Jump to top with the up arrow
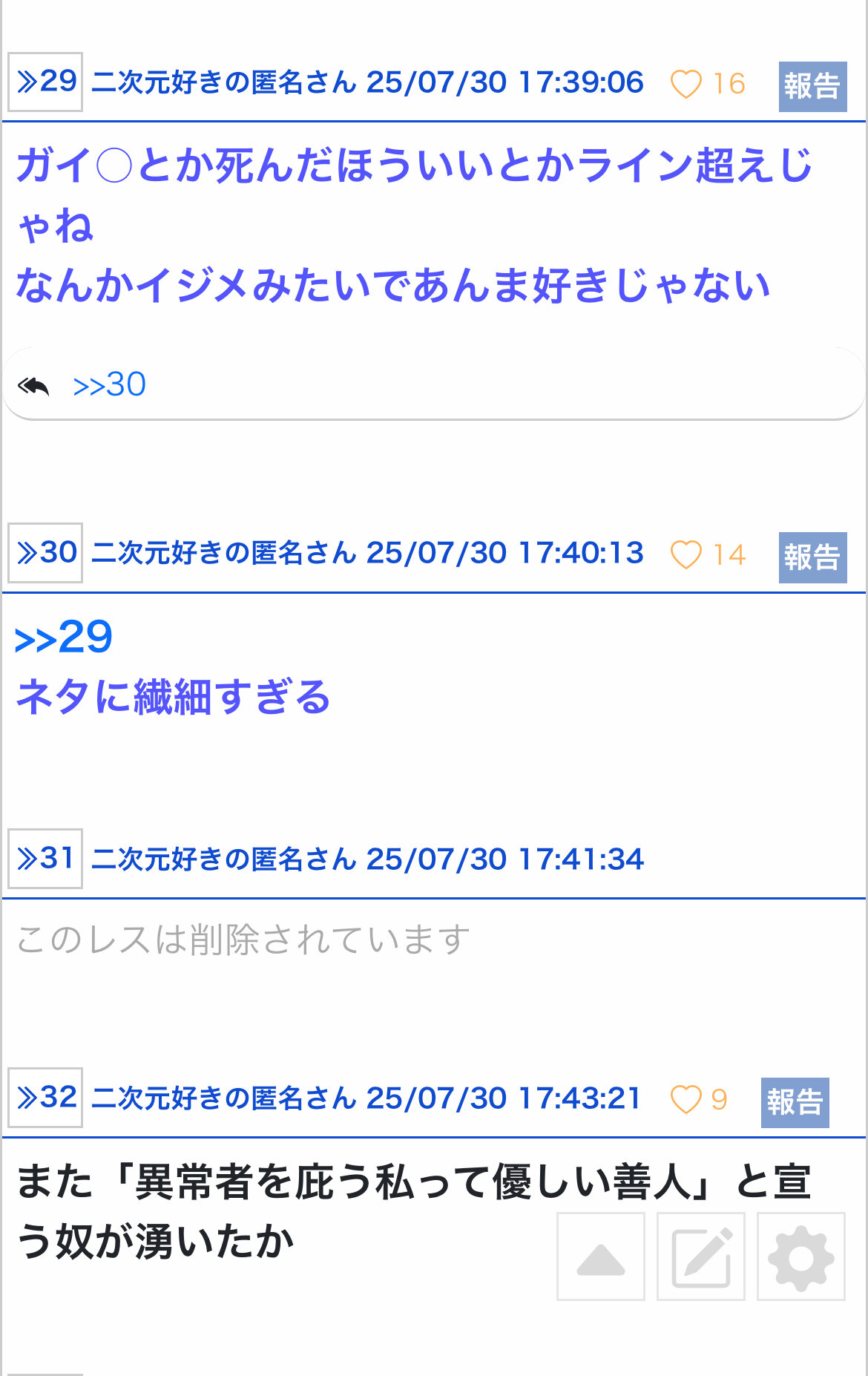 point(601,1257)
